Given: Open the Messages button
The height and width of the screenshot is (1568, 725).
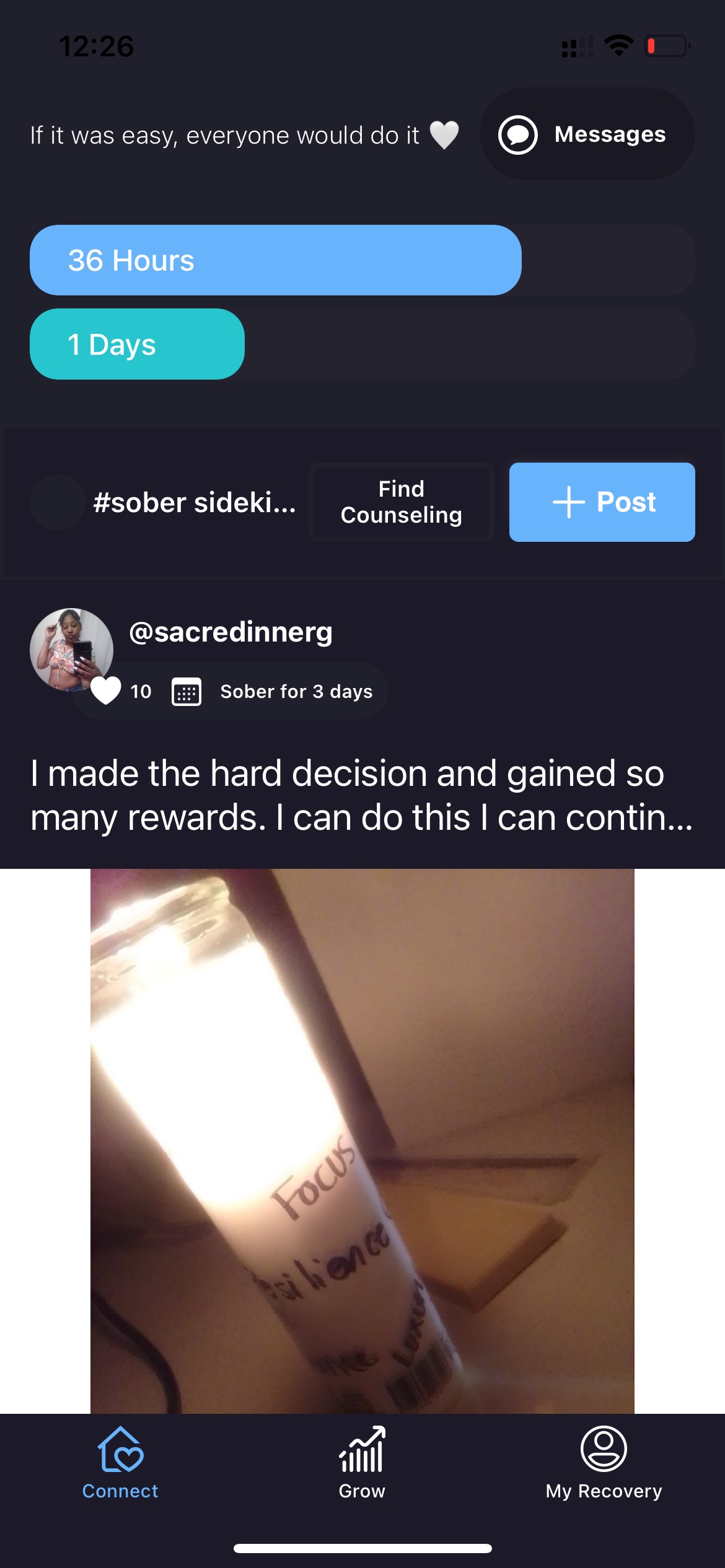Looking at the screenshot, I should click(x=587, y=134).
